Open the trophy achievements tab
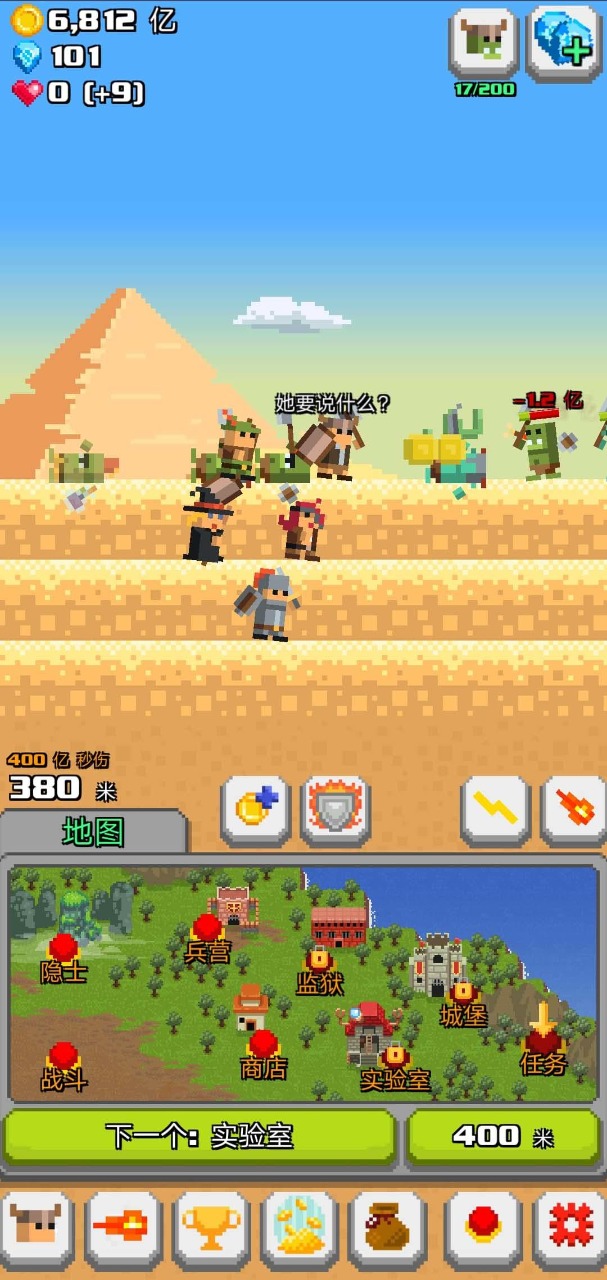 [210, 1229]
